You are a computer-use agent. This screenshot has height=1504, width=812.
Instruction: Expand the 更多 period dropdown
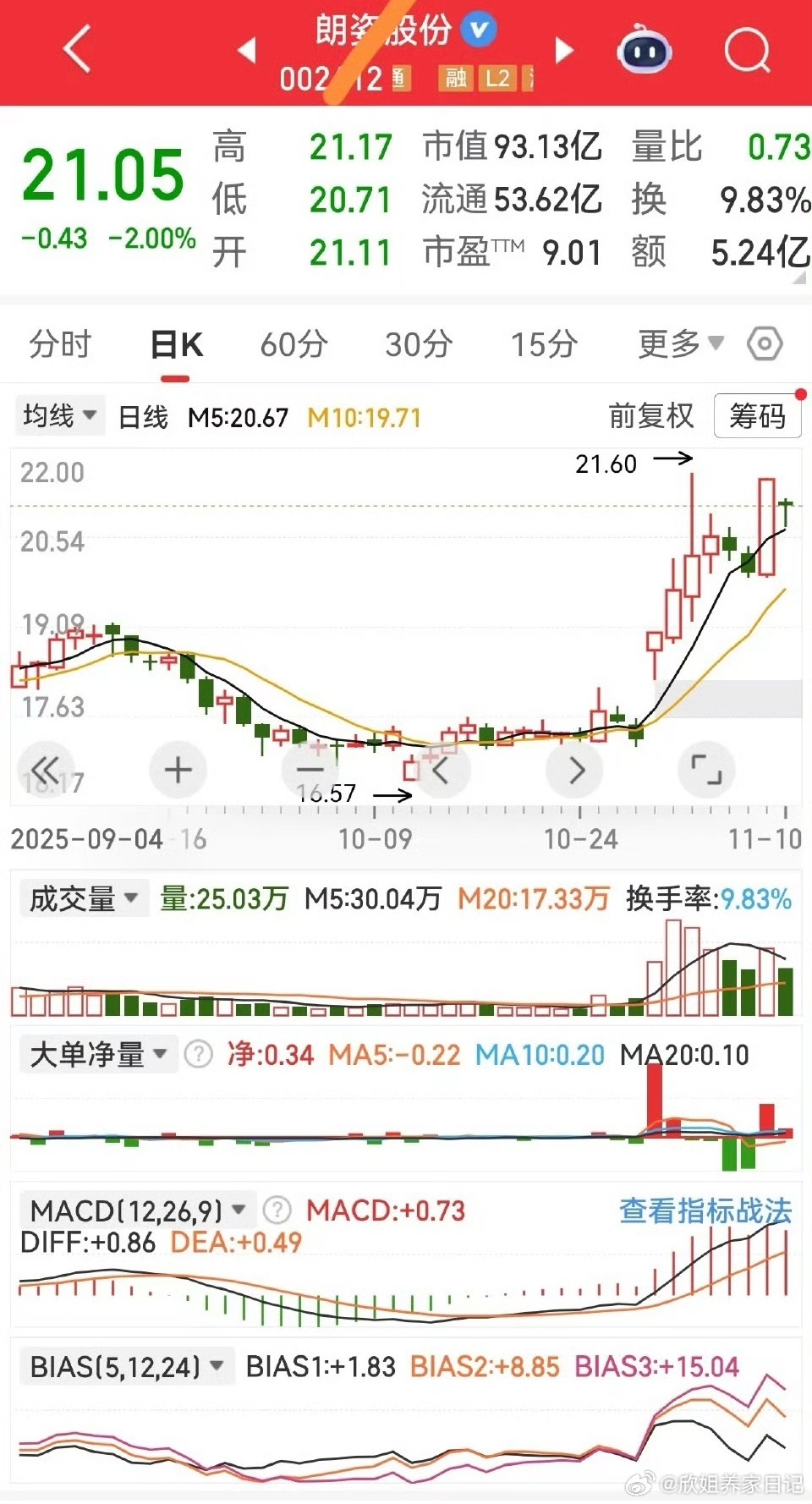coord(680,345)
